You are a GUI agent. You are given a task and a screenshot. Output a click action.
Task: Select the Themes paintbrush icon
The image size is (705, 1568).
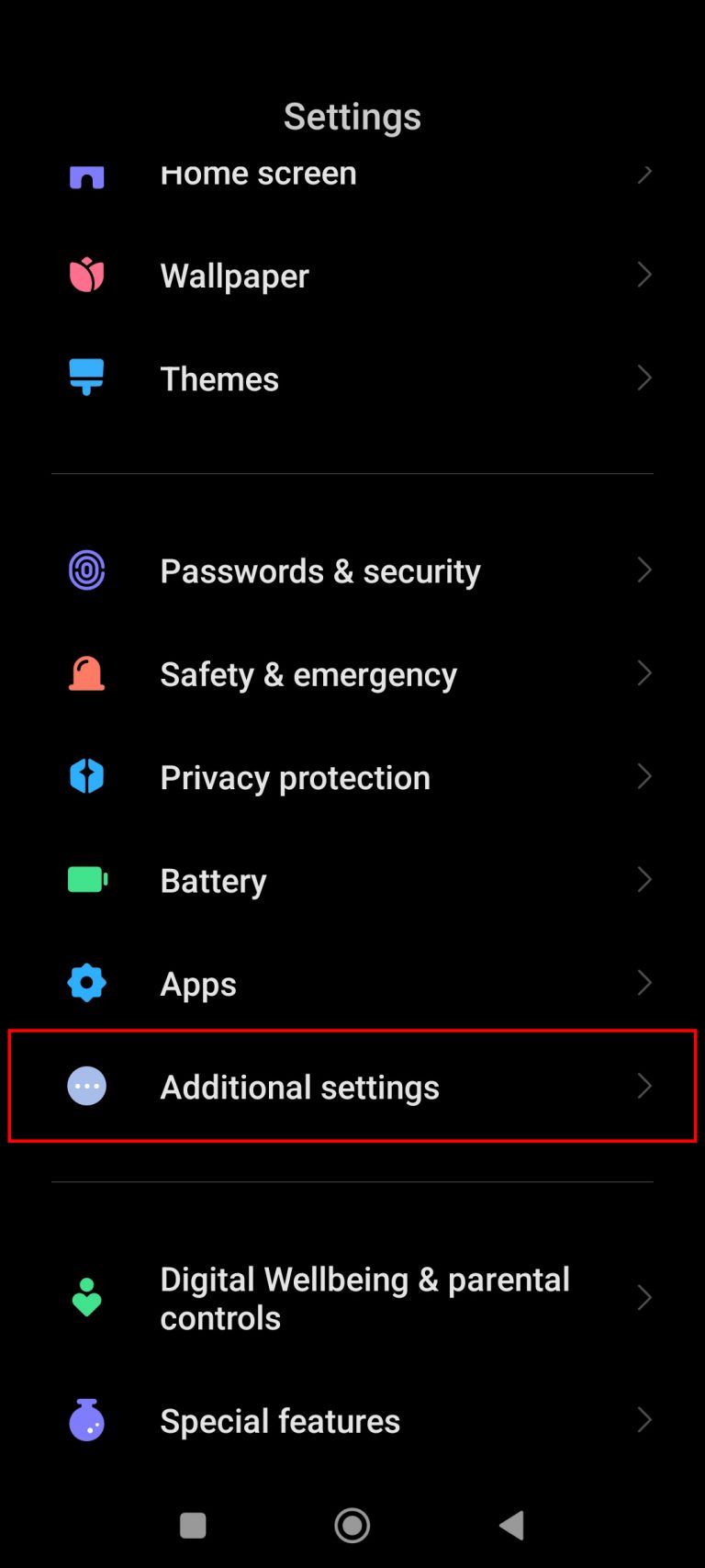point(86,378)
